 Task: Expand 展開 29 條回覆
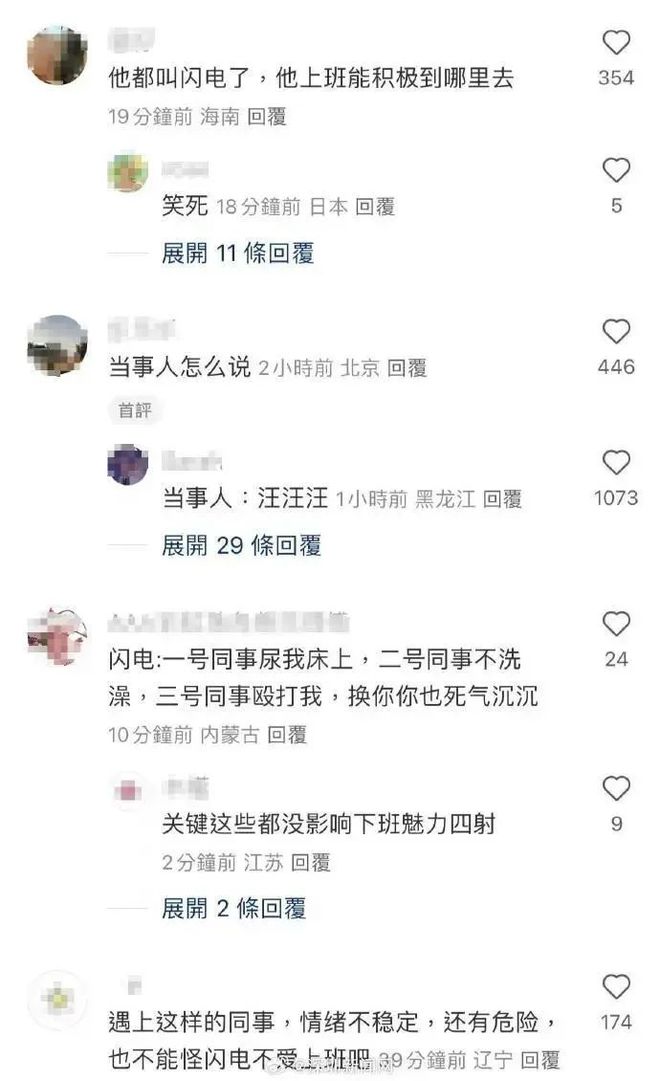pyautogui.click(x=241, y=546)
